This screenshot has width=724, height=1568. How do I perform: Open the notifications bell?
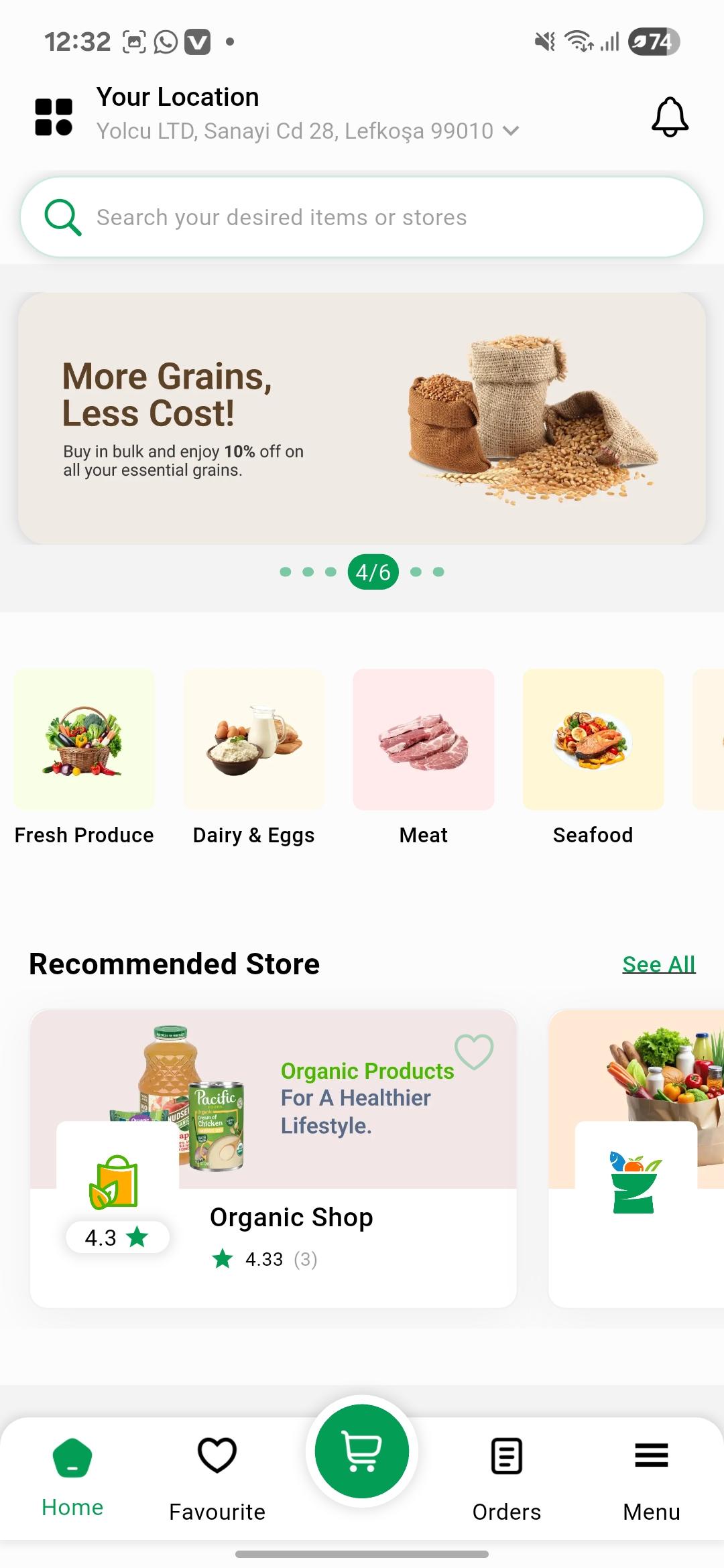click(670, 117)
